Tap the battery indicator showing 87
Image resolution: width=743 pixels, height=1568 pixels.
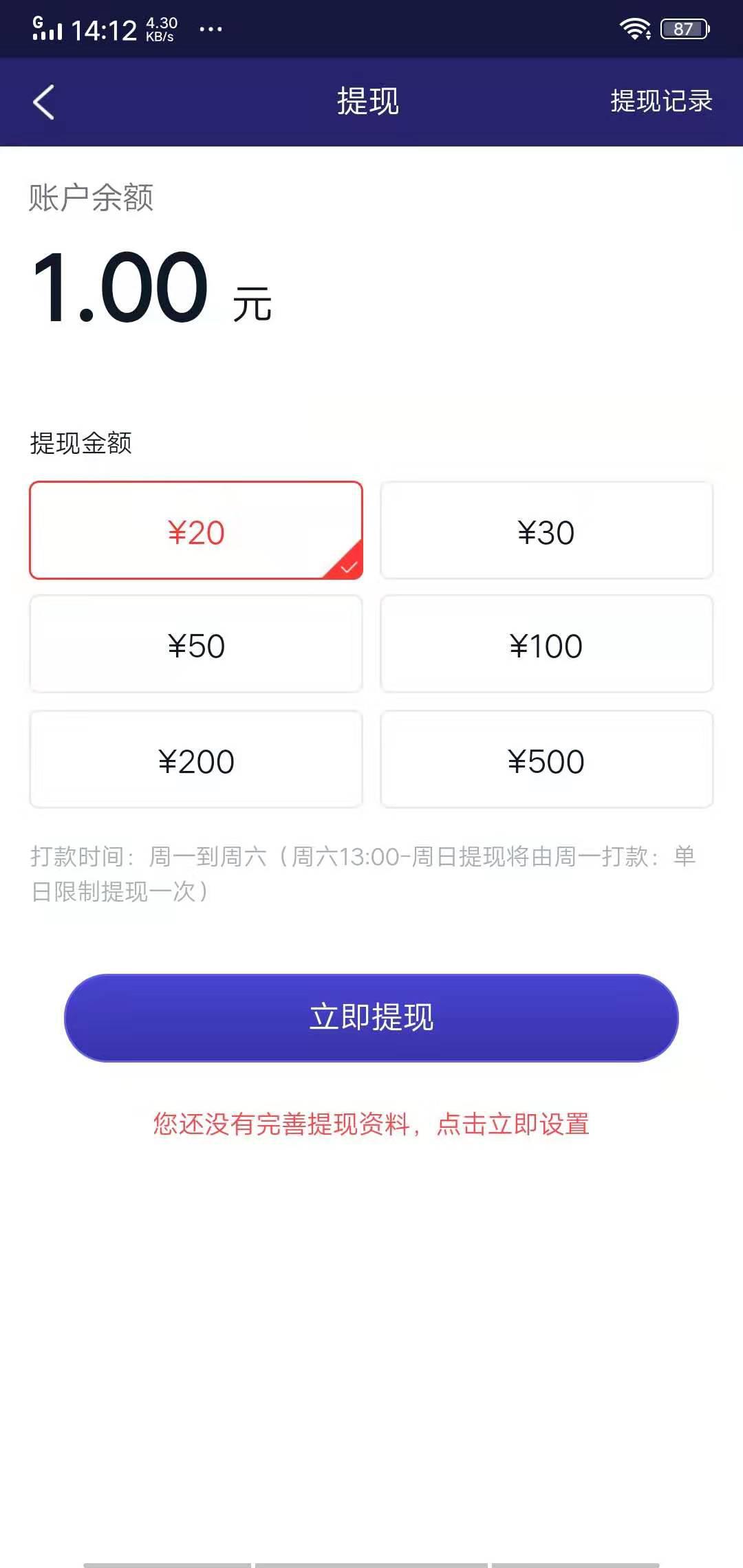pos(682,28)
